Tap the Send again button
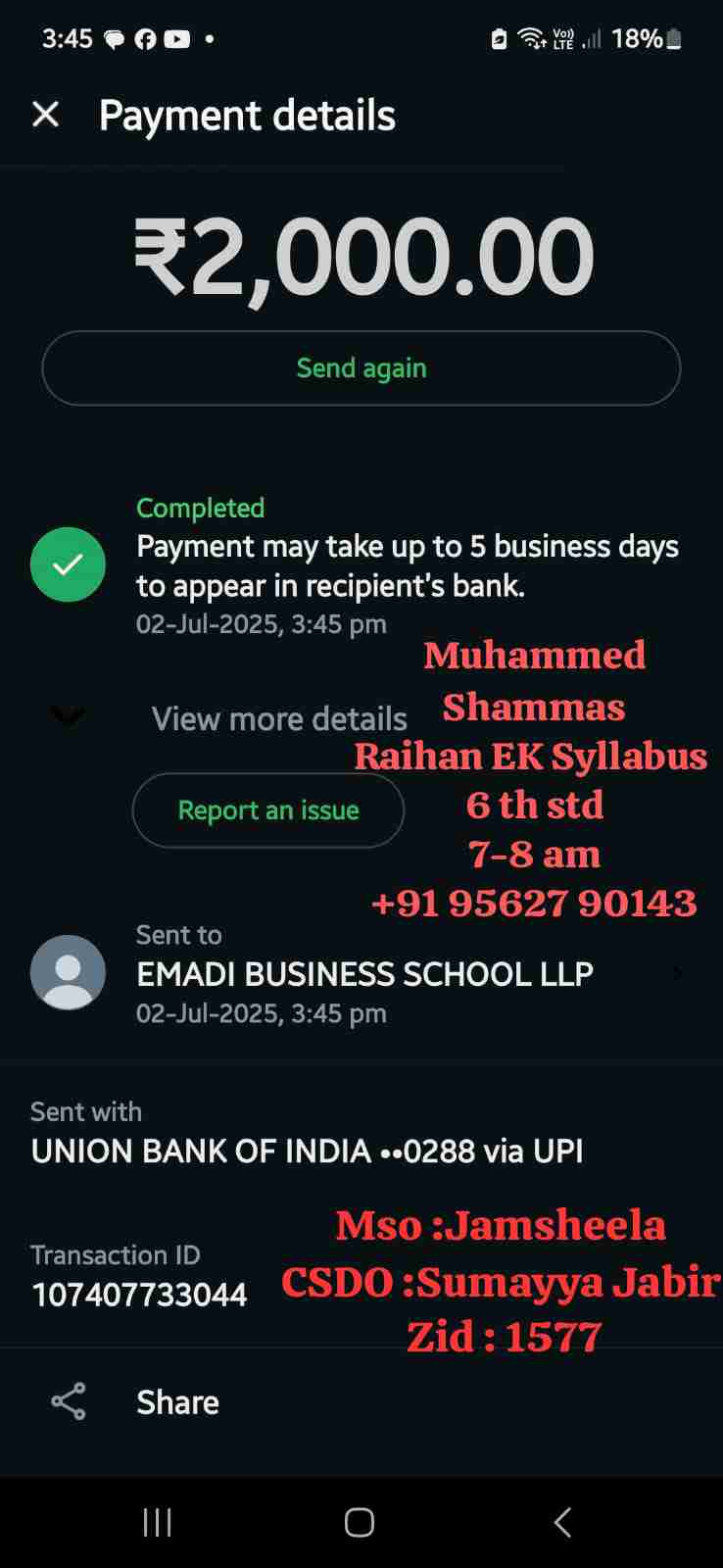The width and height of the screenshot is (723, 1568). click(361, 368)
